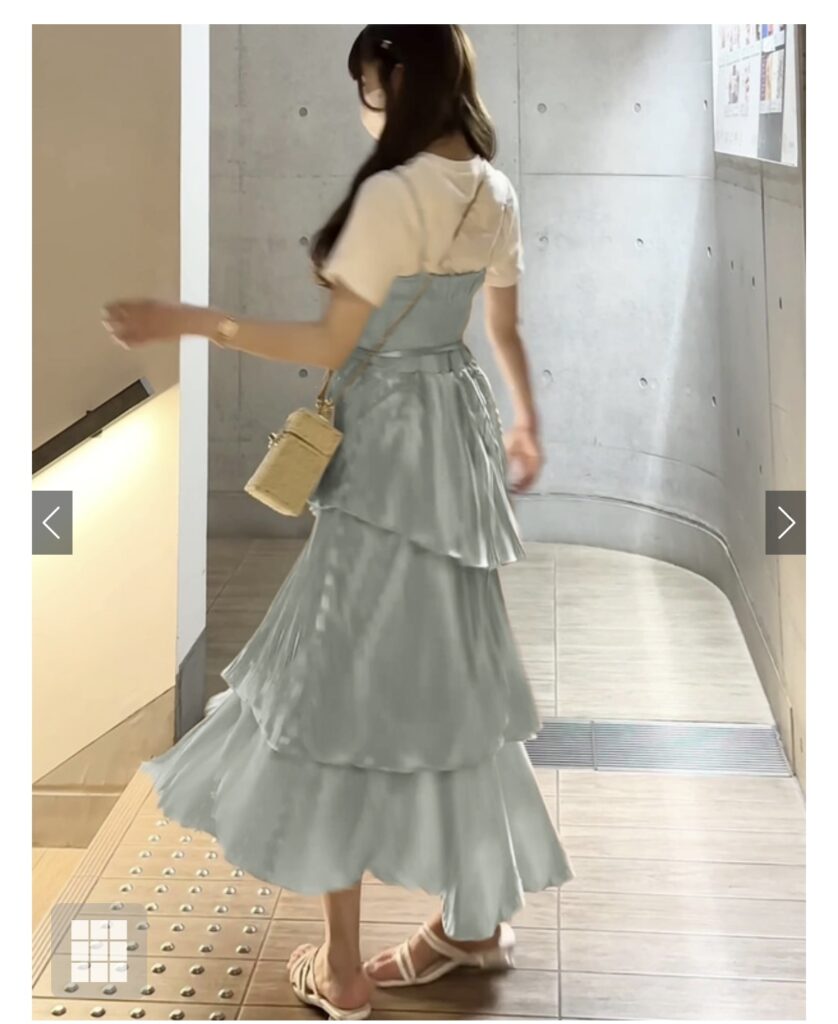This screenshot has width=838, height=1024.
Task: Go to the next product image
Action: pyautogui.click(x=785, y=522)
